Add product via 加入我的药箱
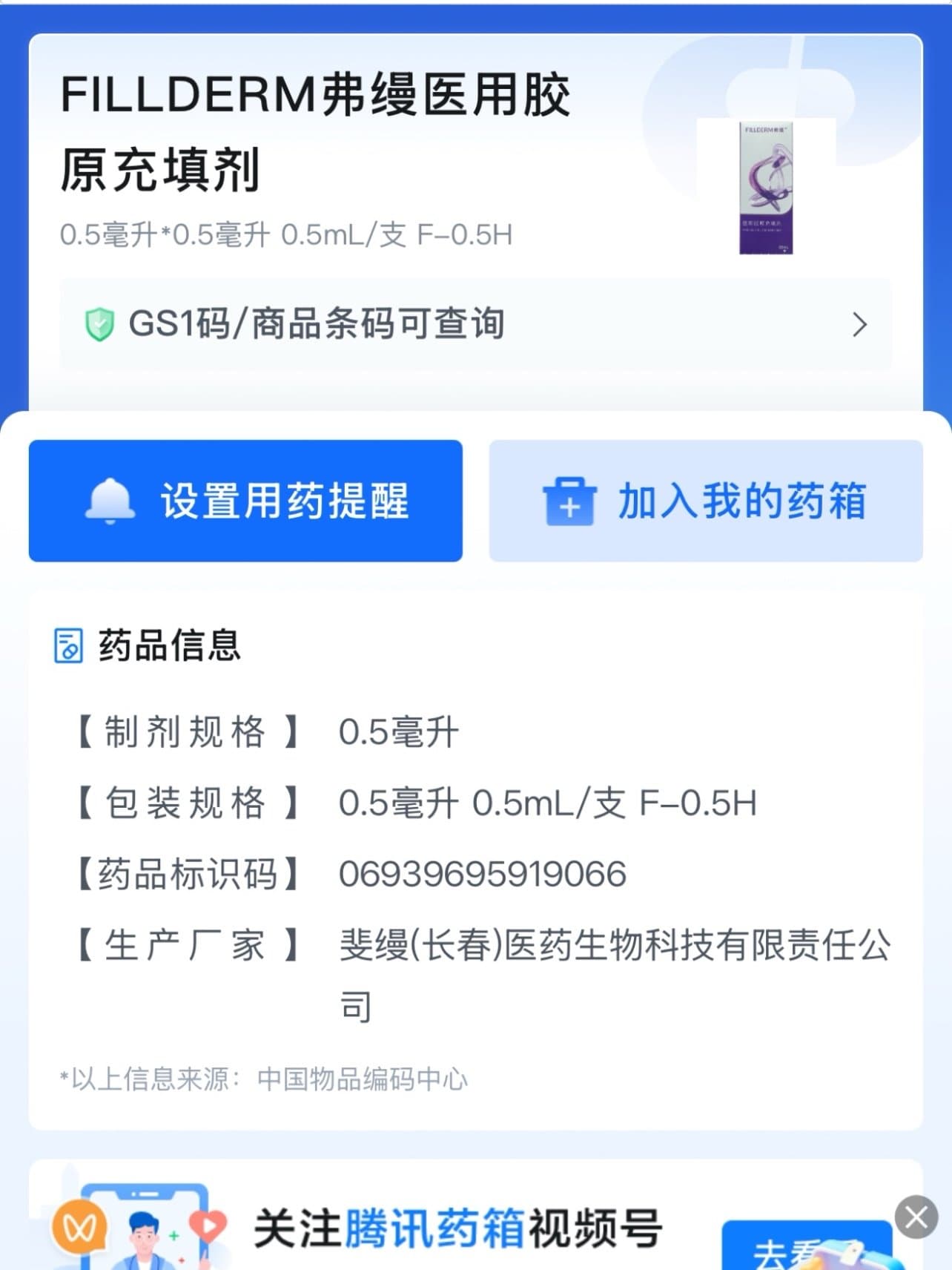This screenshot has height=1270, width=952. tap(705, 501)
